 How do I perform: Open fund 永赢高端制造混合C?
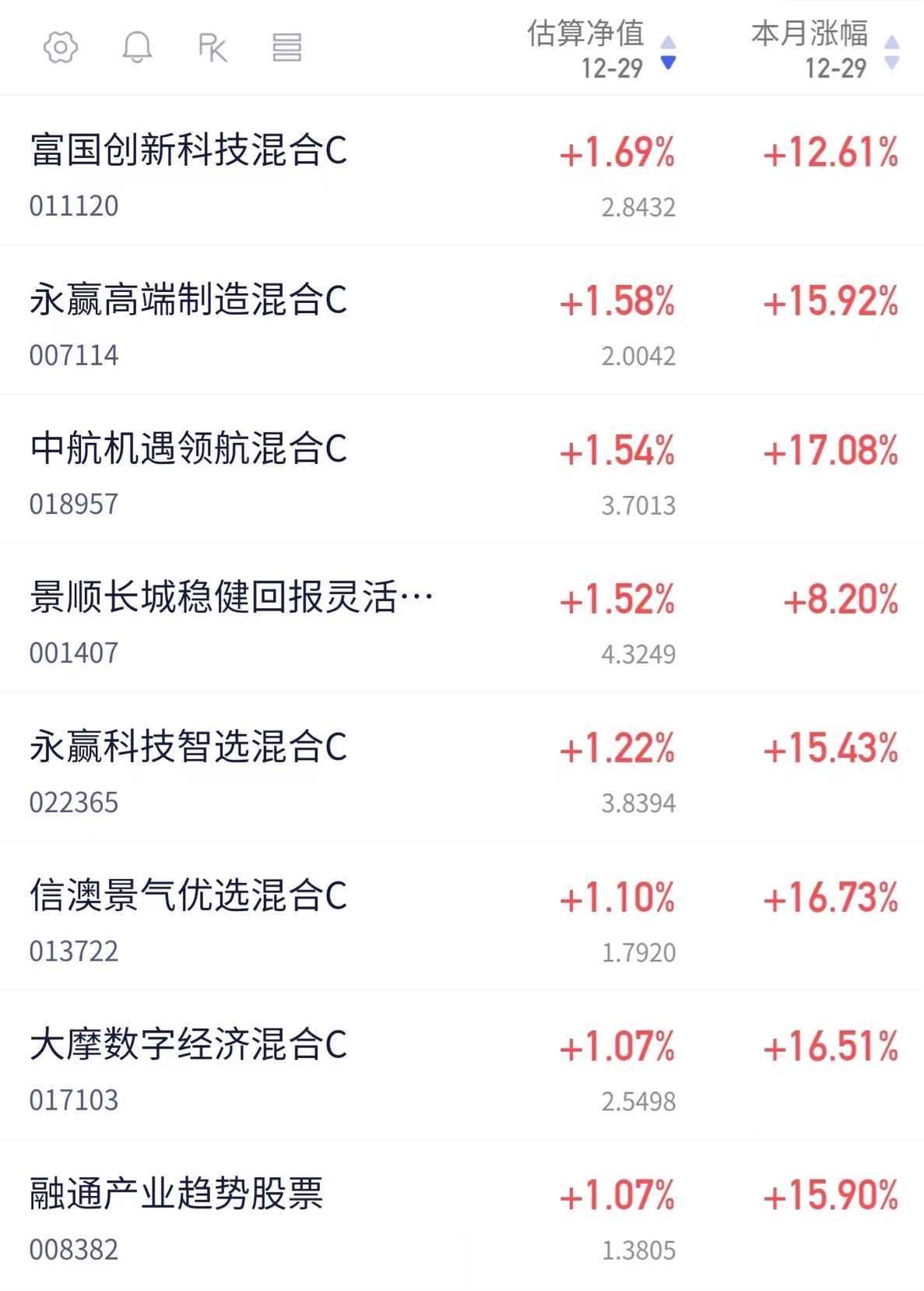point(462,320)
